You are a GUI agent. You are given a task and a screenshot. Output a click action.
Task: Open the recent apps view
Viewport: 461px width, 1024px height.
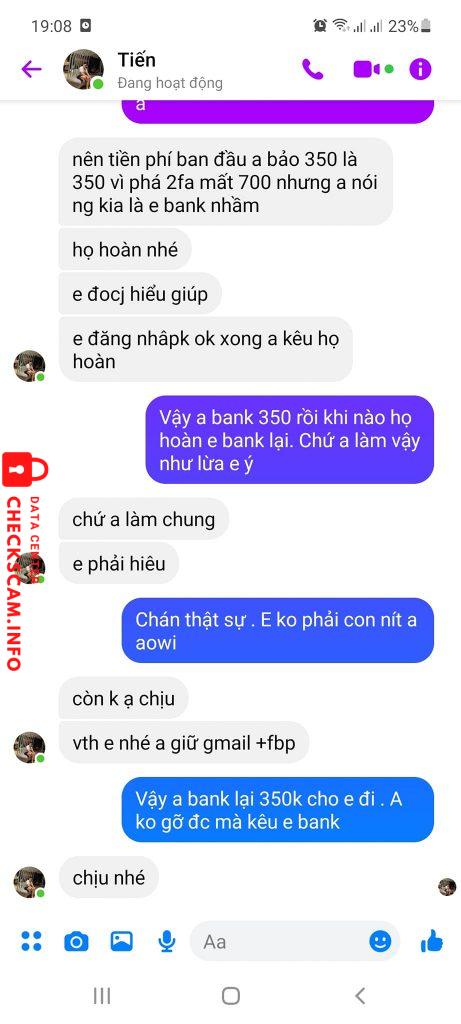[102, 995]
